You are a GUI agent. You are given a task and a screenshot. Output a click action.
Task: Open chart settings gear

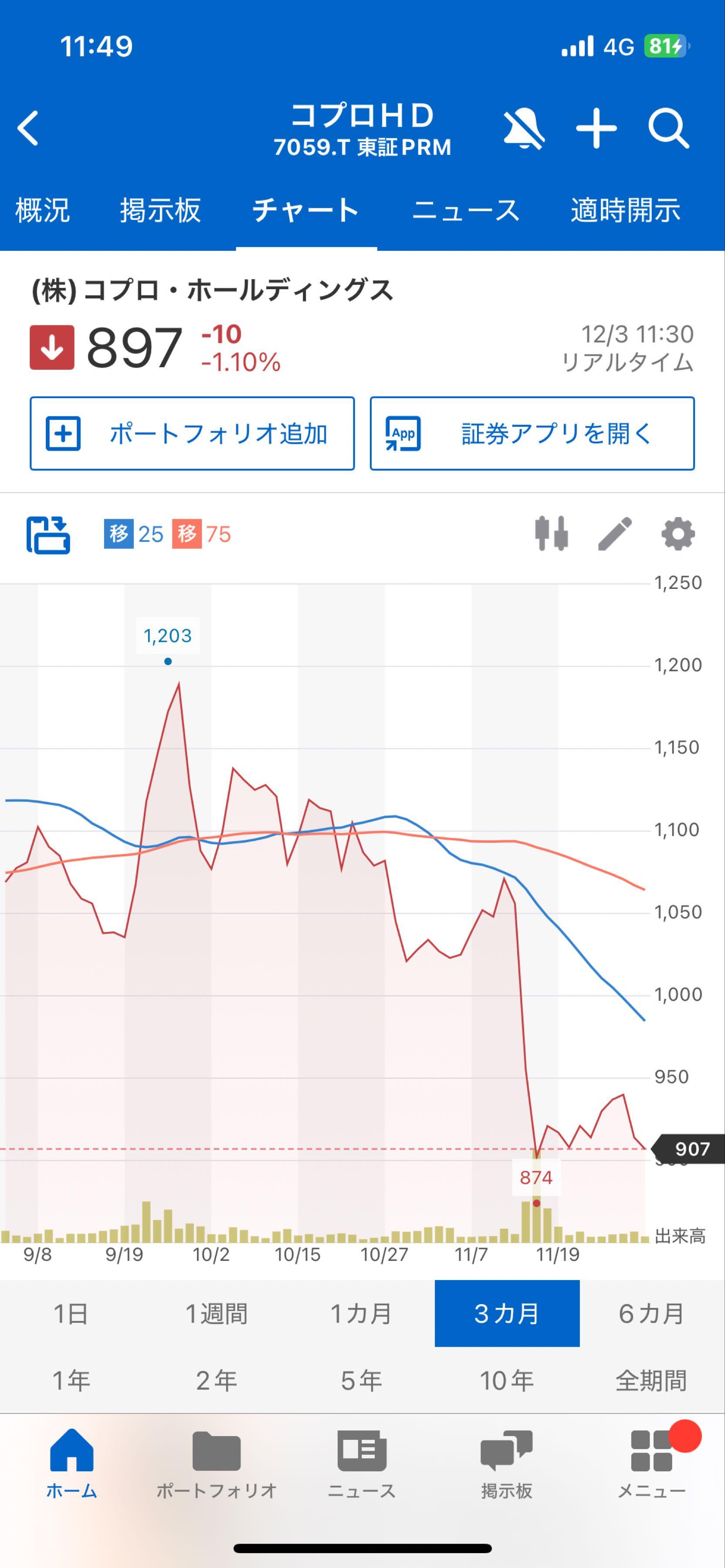(678, 534)
